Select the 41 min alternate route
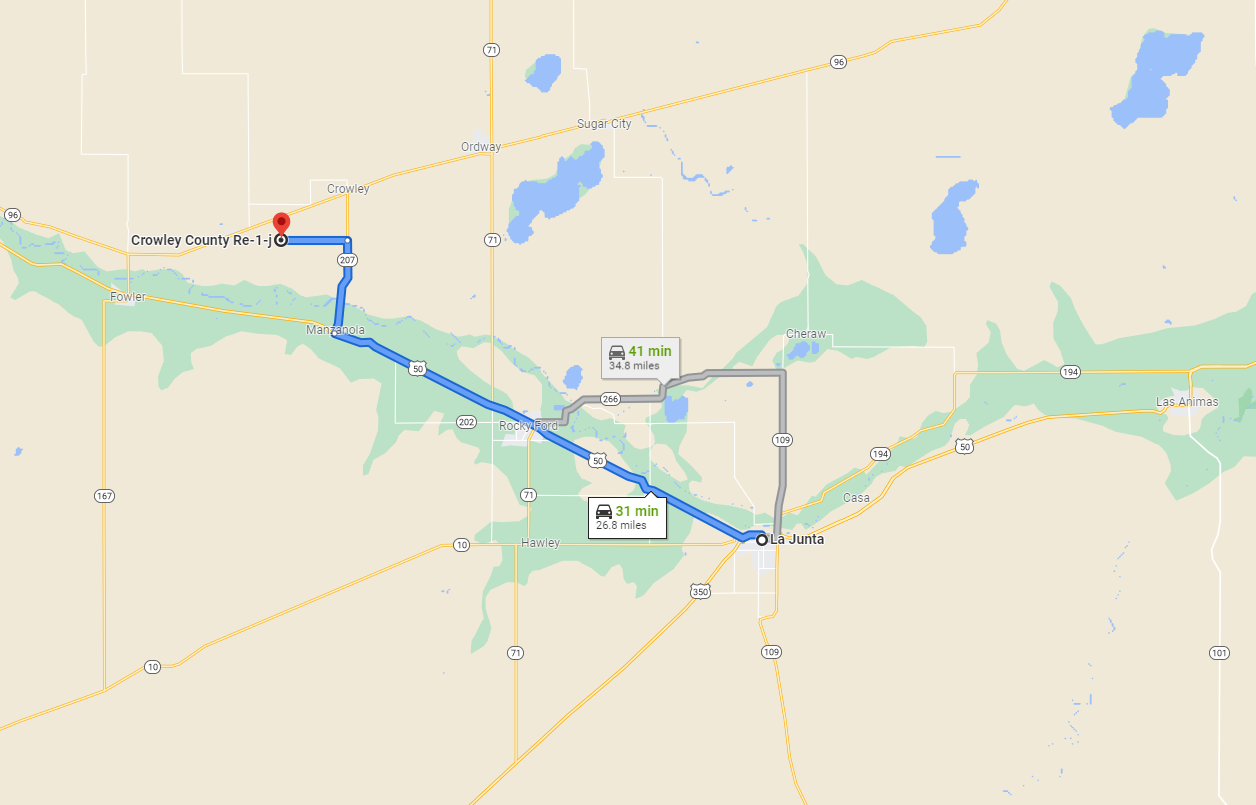Image resolution: width=1256 pixels, height=805 pixels. click(x=640, y=357)
